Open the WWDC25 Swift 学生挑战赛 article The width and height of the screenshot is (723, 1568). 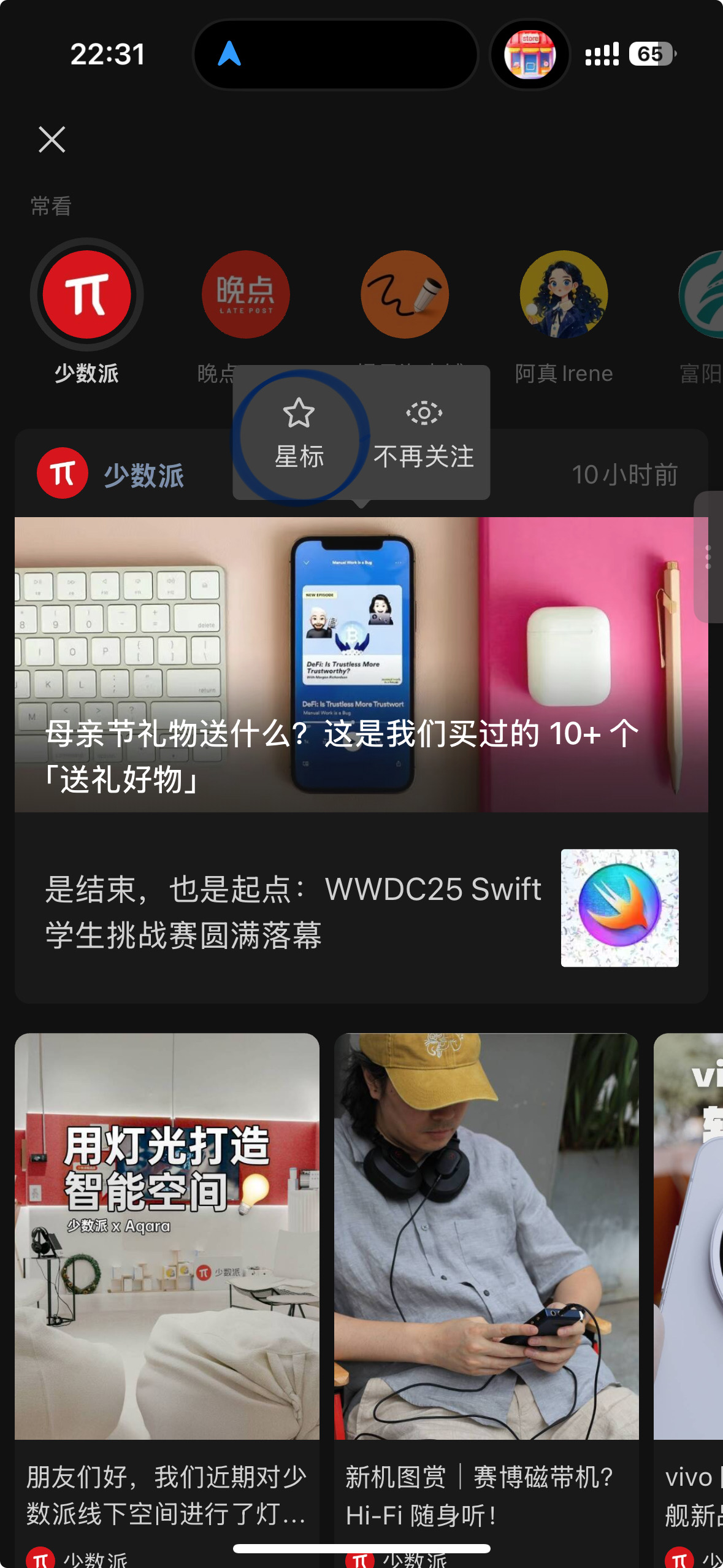pyautogui.click(x=361, y=909)
